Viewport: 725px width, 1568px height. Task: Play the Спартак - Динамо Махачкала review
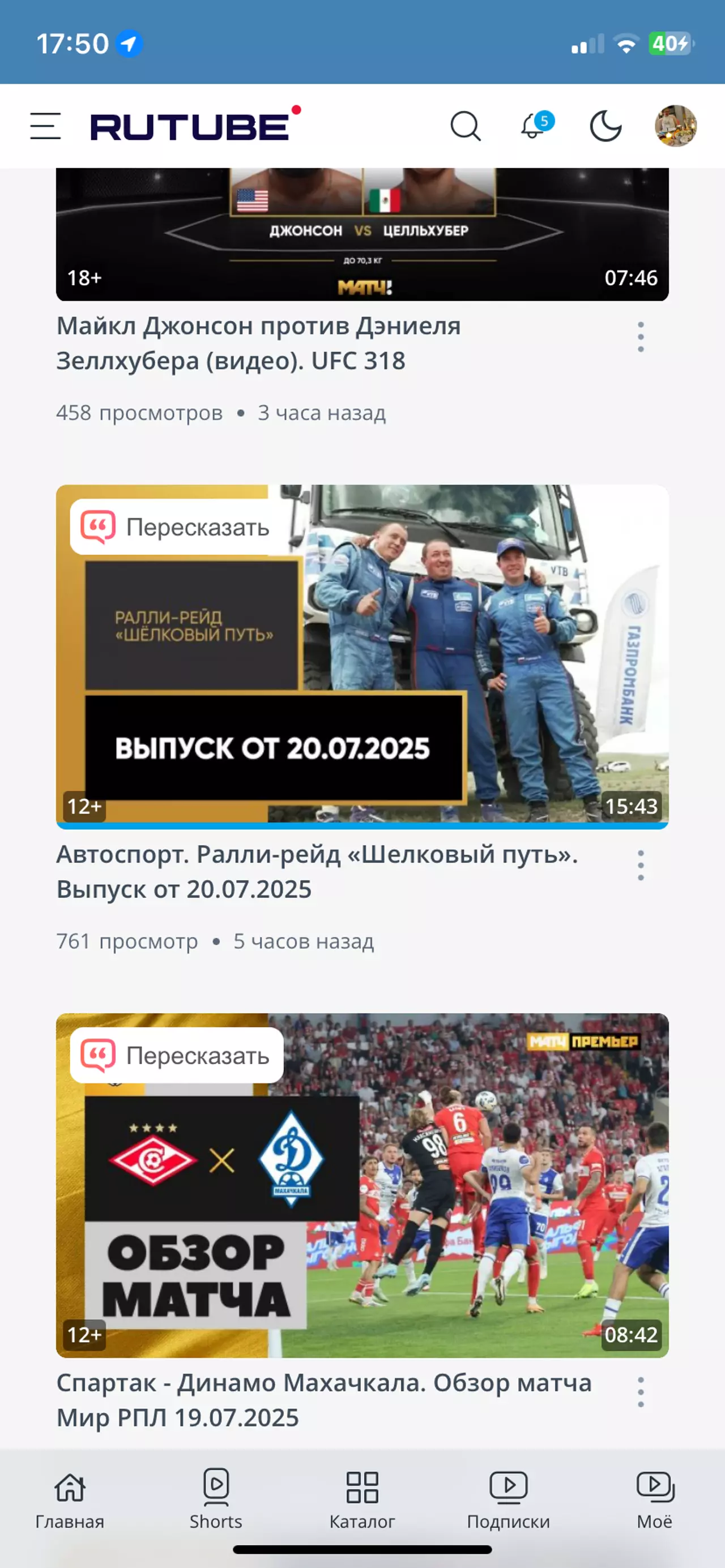pyautogui.click(x=362, y=1185)
